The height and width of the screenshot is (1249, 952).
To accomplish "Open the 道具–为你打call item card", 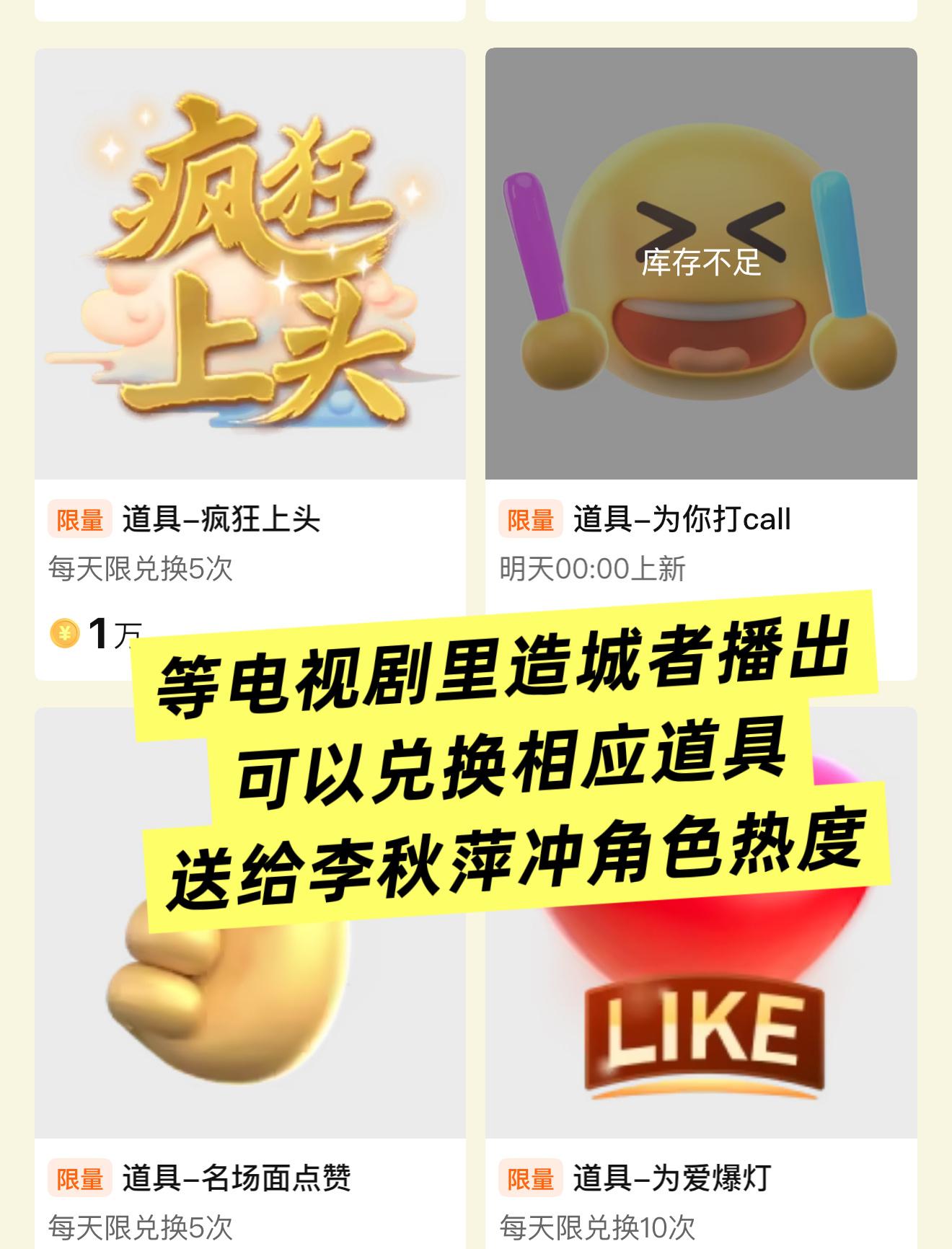I will (700, 264).
